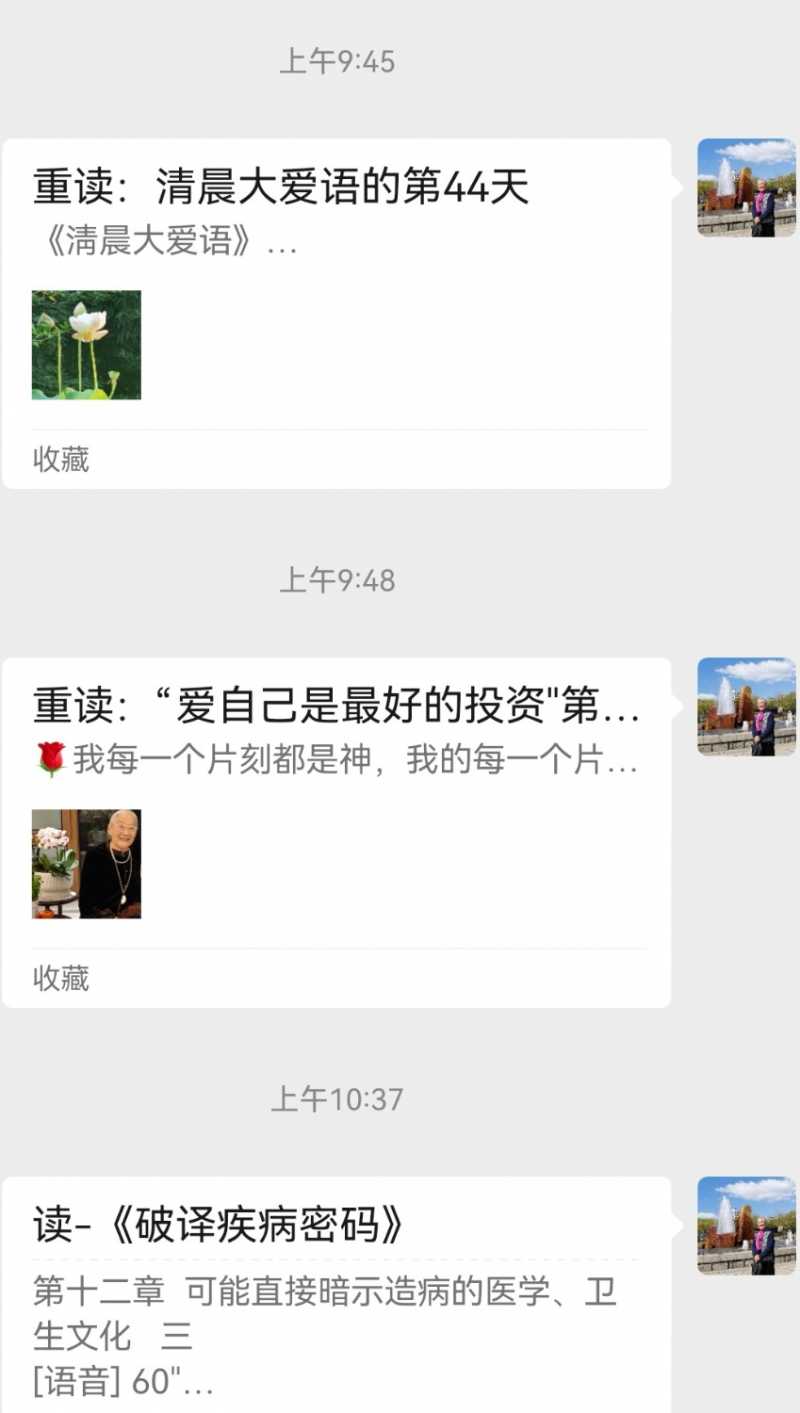Tap the 上午9:45 timestamp

click(x=336, y=60)
